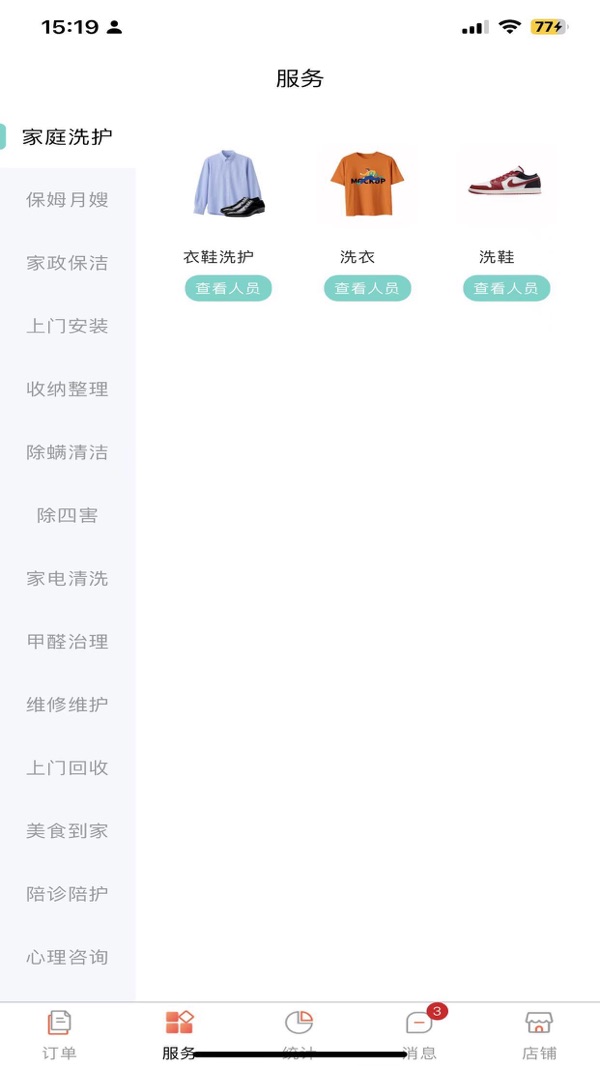Open the 洗鞋 sneaker tile
Image resolution: width=600 pixels, height=1067 pixels.
click(x=506, y=185)
